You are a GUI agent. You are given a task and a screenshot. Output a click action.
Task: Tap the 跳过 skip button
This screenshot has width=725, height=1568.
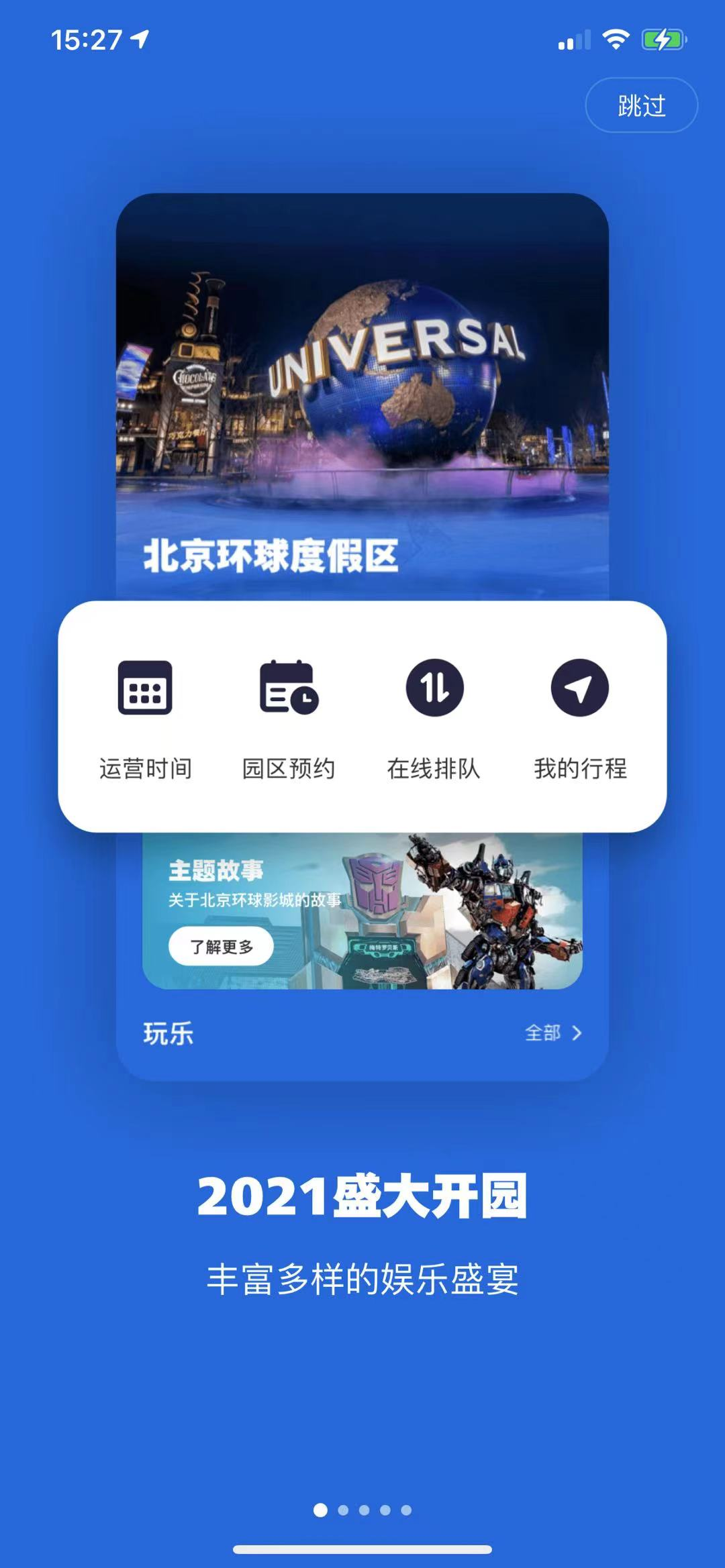pyautogui.click(x=641, y=105)
